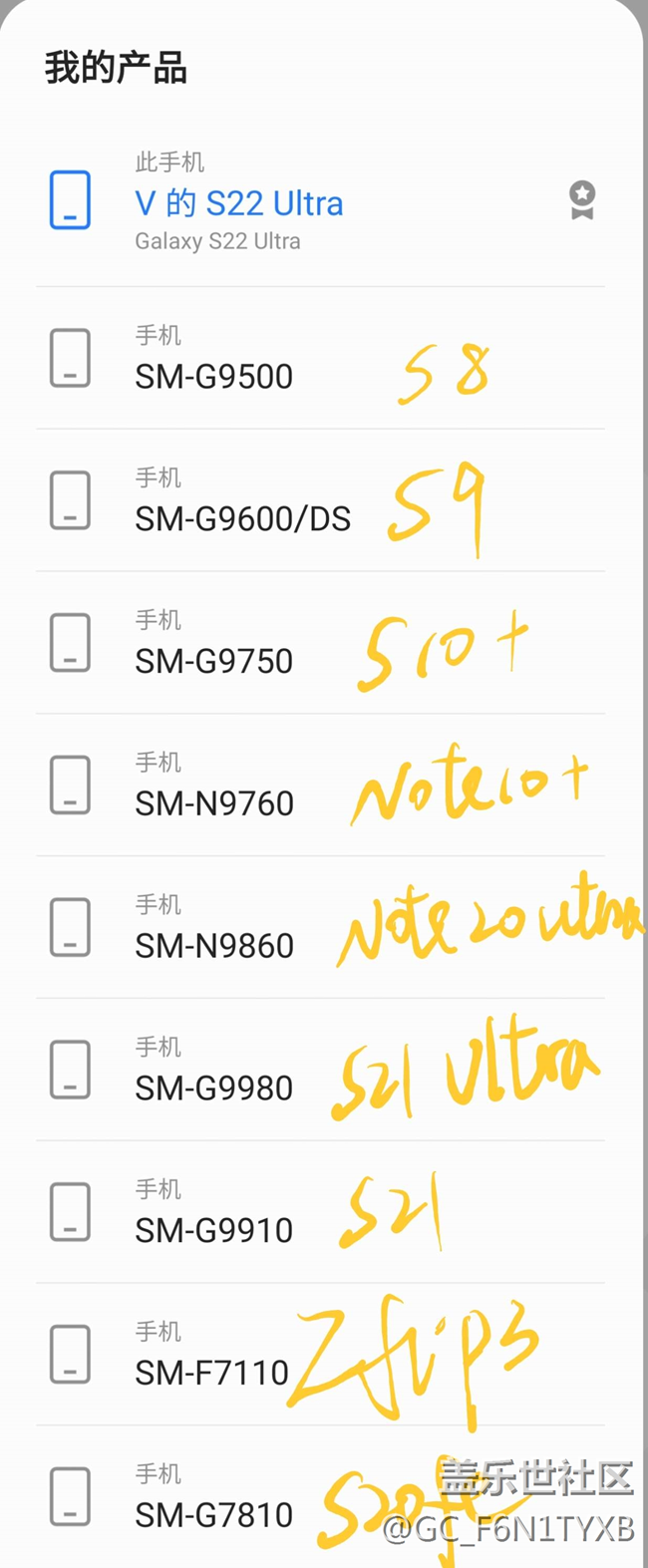The image size is (648, 1568).
Task: Open the SM-G7810 product row
Action: tap(214, 1514)
